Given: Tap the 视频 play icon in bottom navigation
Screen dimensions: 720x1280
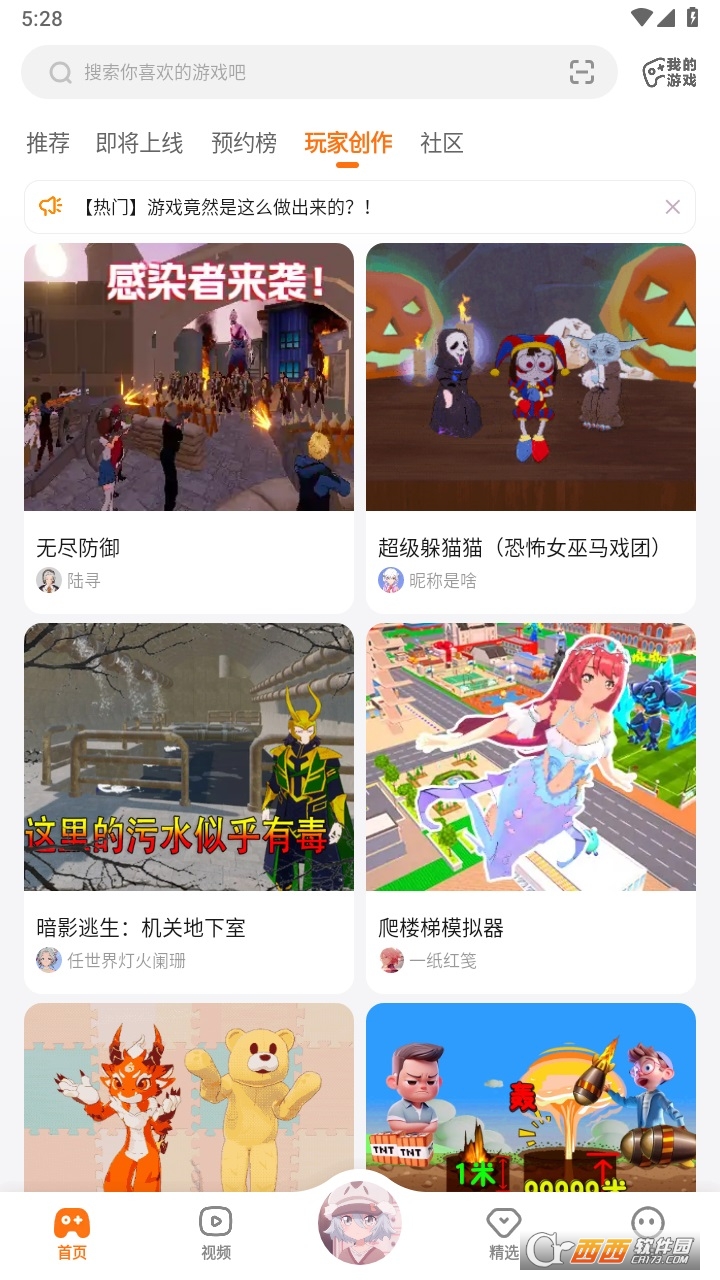Looking at the screenshot, I should coord(215,1222).
